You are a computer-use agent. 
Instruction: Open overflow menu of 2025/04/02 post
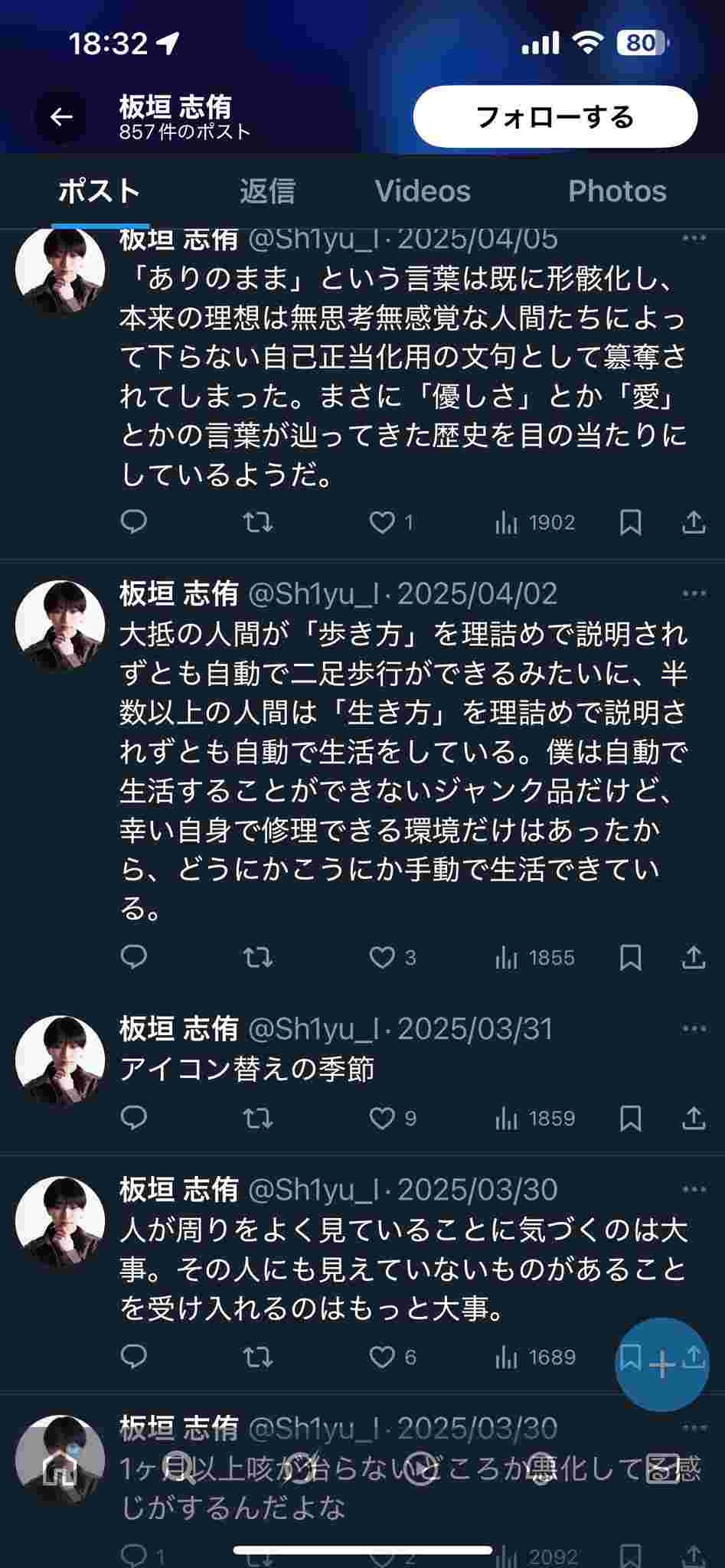click(x=694, y=593)
